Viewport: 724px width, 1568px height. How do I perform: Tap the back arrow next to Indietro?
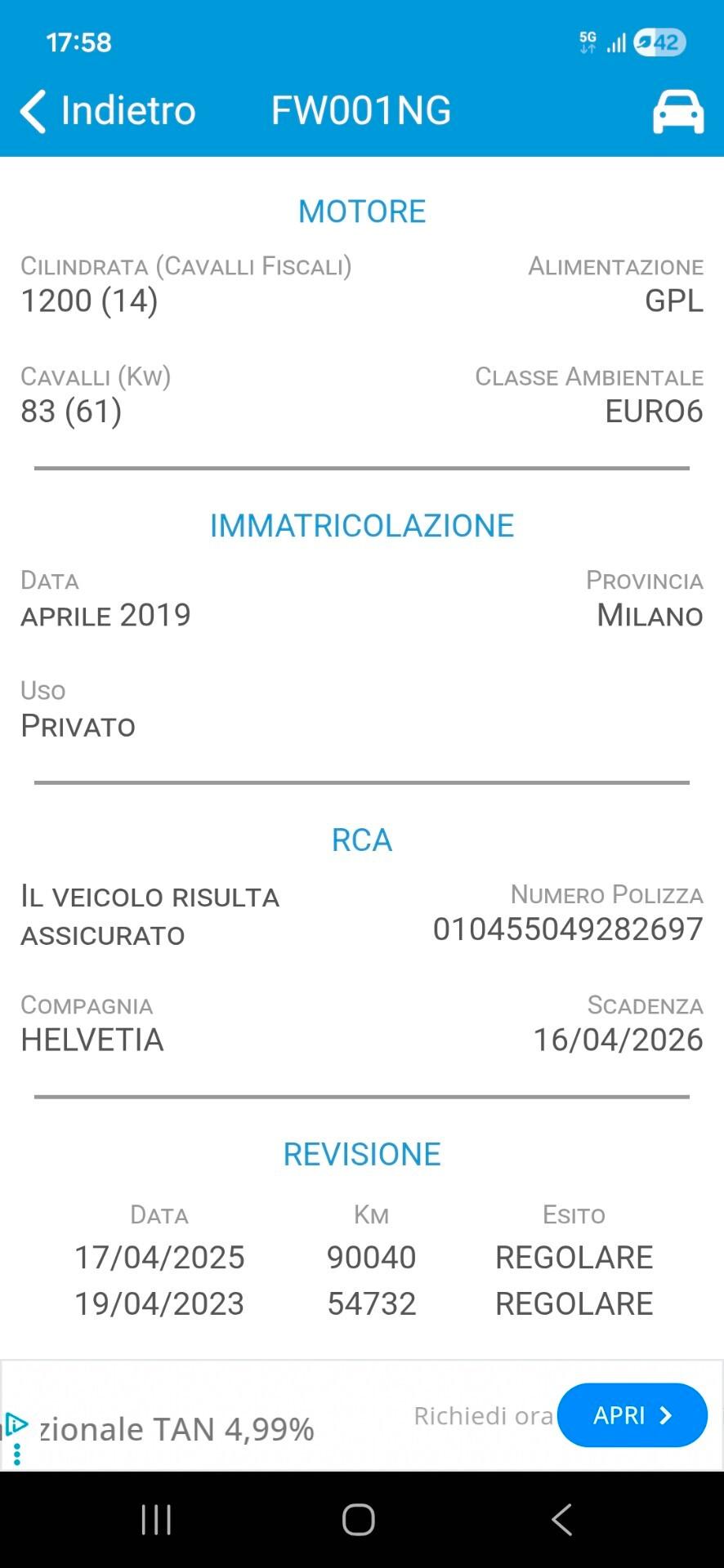point(33,110)
